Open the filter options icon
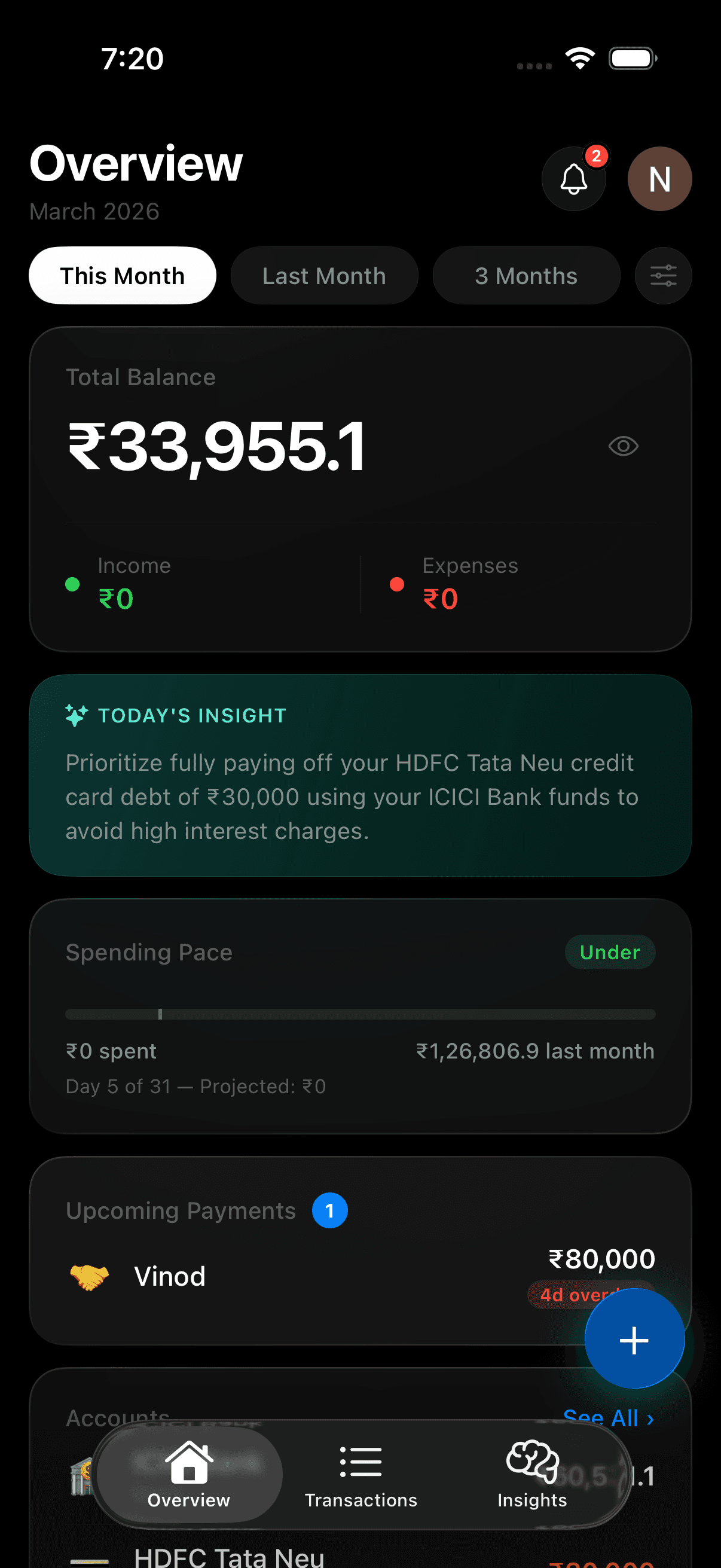The image size is (721, 1568). click(662, 275)
